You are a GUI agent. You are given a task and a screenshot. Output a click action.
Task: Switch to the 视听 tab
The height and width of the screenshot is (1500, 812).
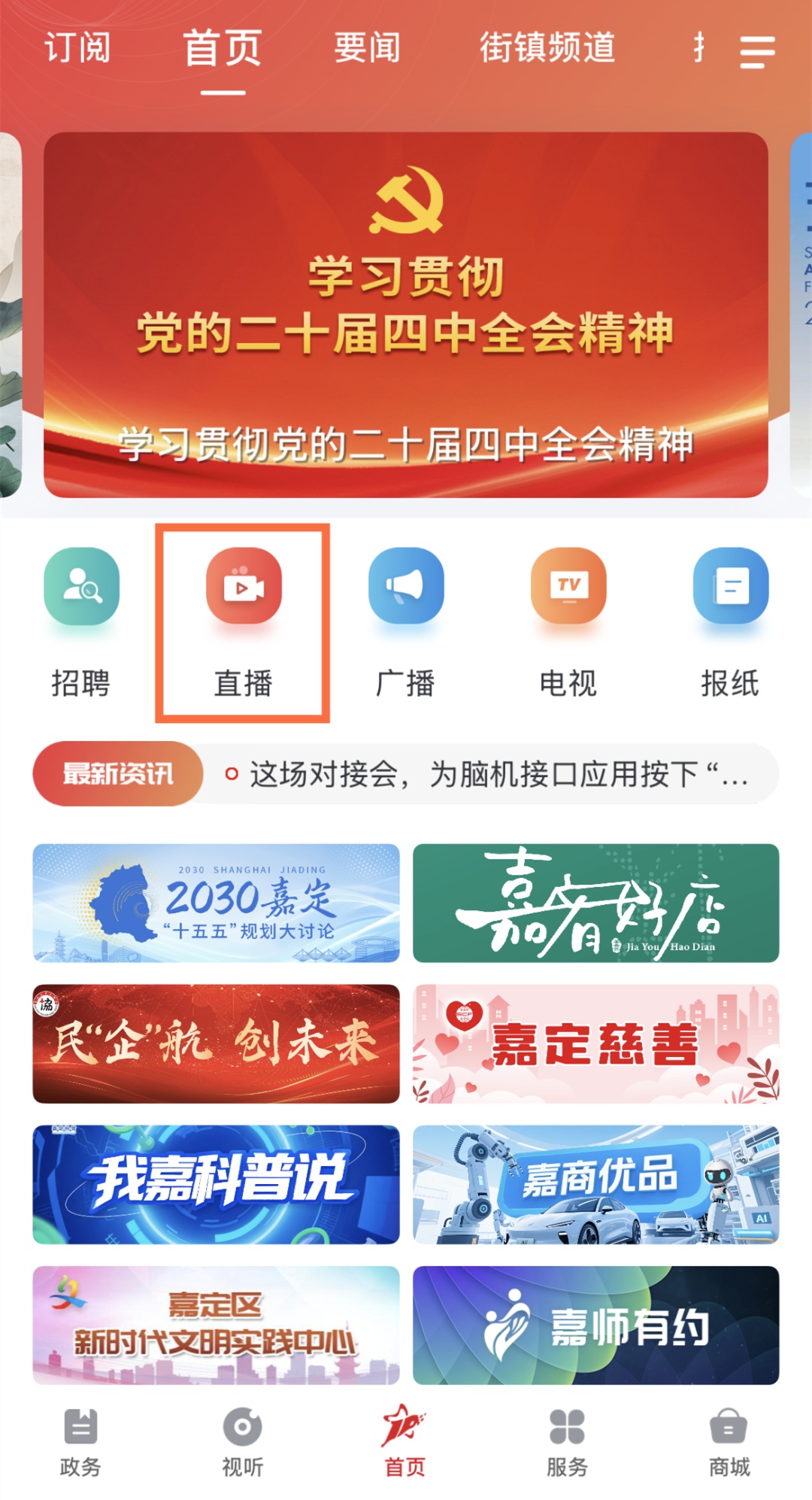(x=243, y=1441)
